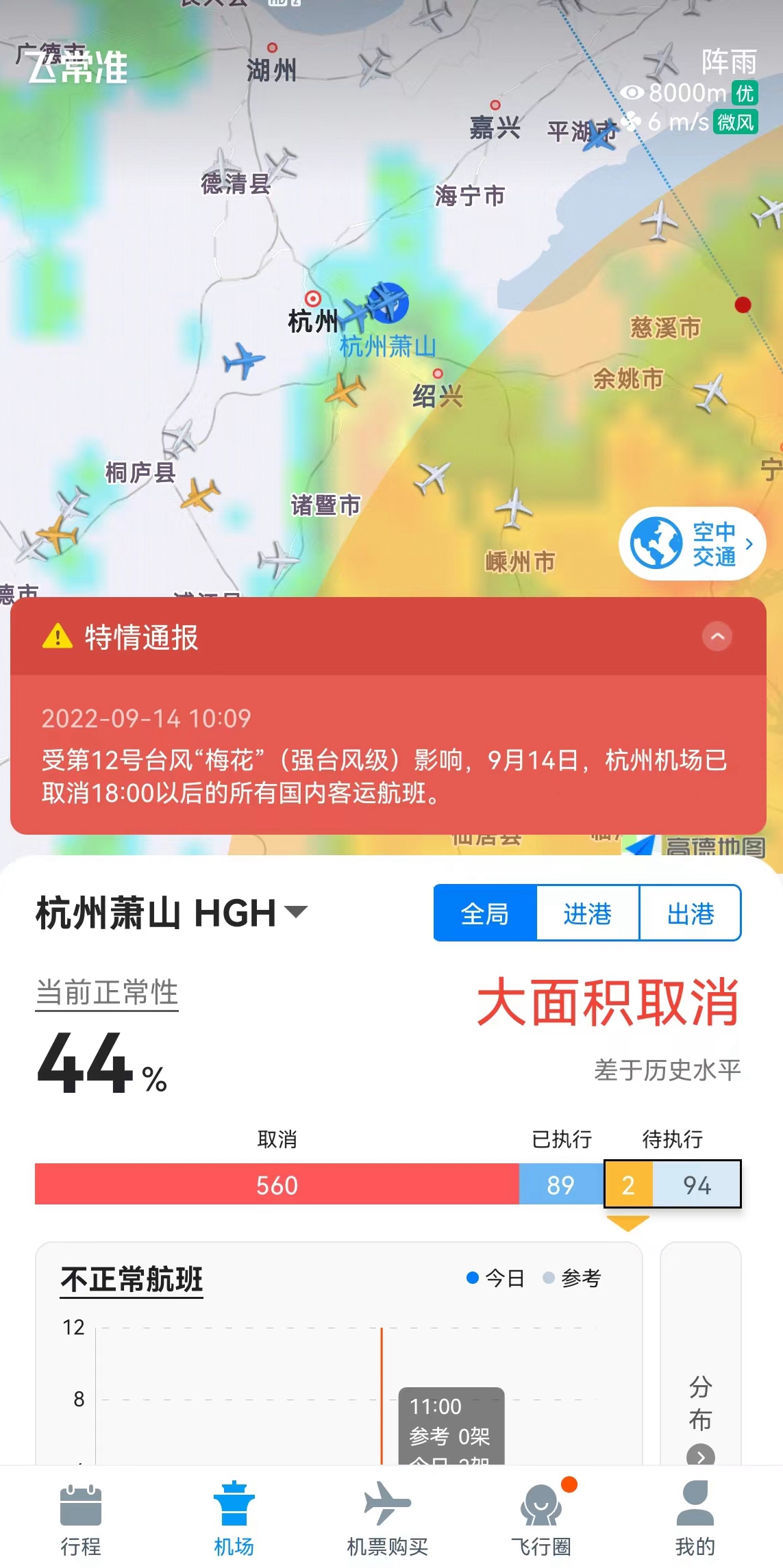The image size is (783, 1568).
Task: Go to the 行程 trips tab
Action: click(x=81, y=1517)
